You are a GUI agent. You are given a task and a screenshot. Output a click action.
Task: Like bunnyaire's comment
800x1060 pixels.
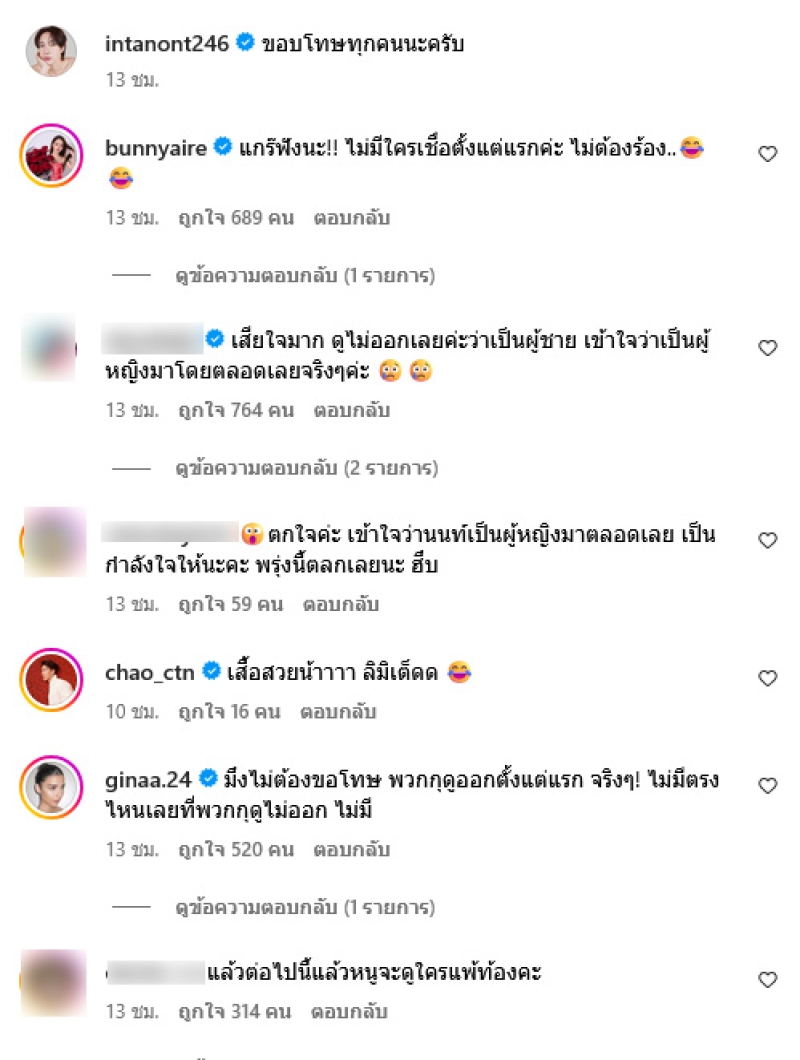coord(768,154)
